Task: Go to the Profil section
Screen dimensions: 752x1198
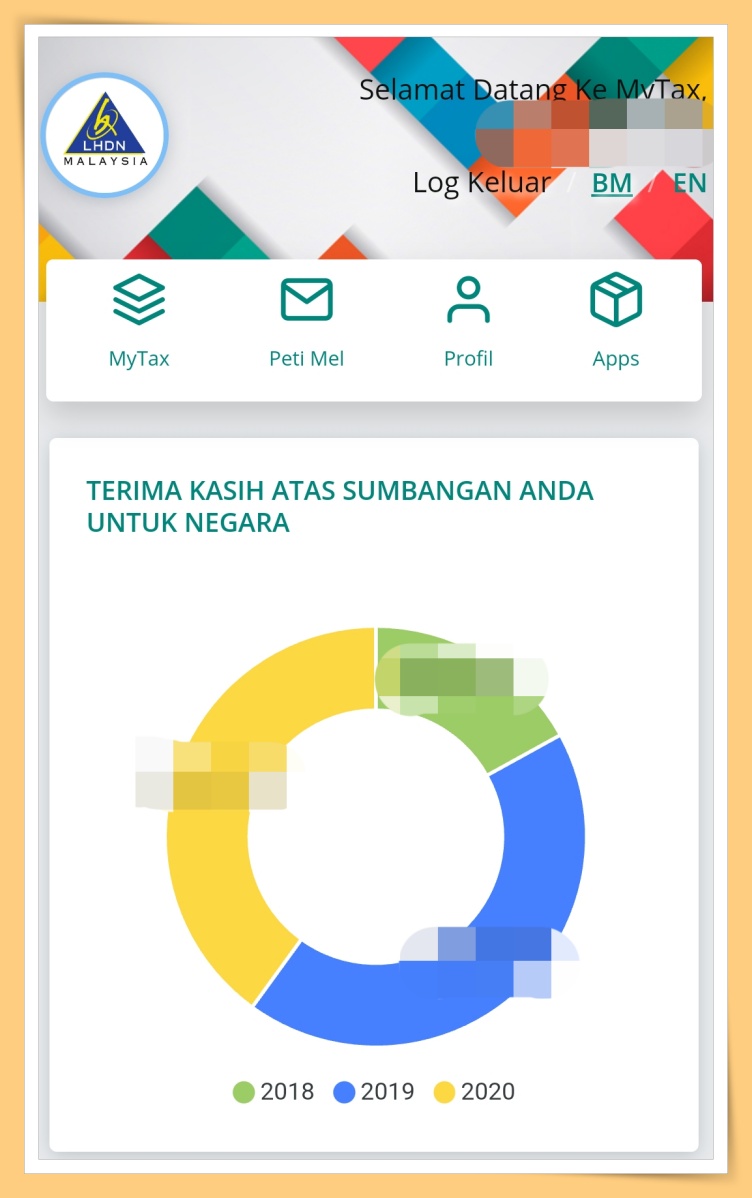Action: pyautogui.click(x=468, y=323)
